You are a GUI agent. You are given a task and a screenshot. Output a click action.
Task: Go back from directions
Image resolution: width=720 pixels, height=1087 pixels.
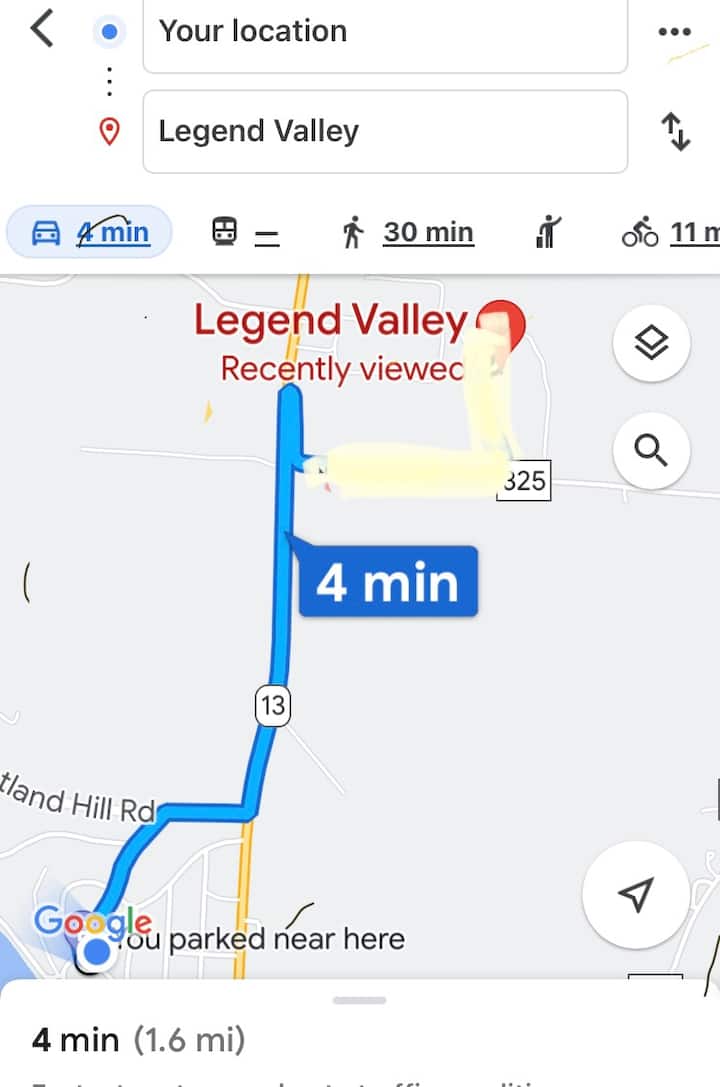[42, 30]
